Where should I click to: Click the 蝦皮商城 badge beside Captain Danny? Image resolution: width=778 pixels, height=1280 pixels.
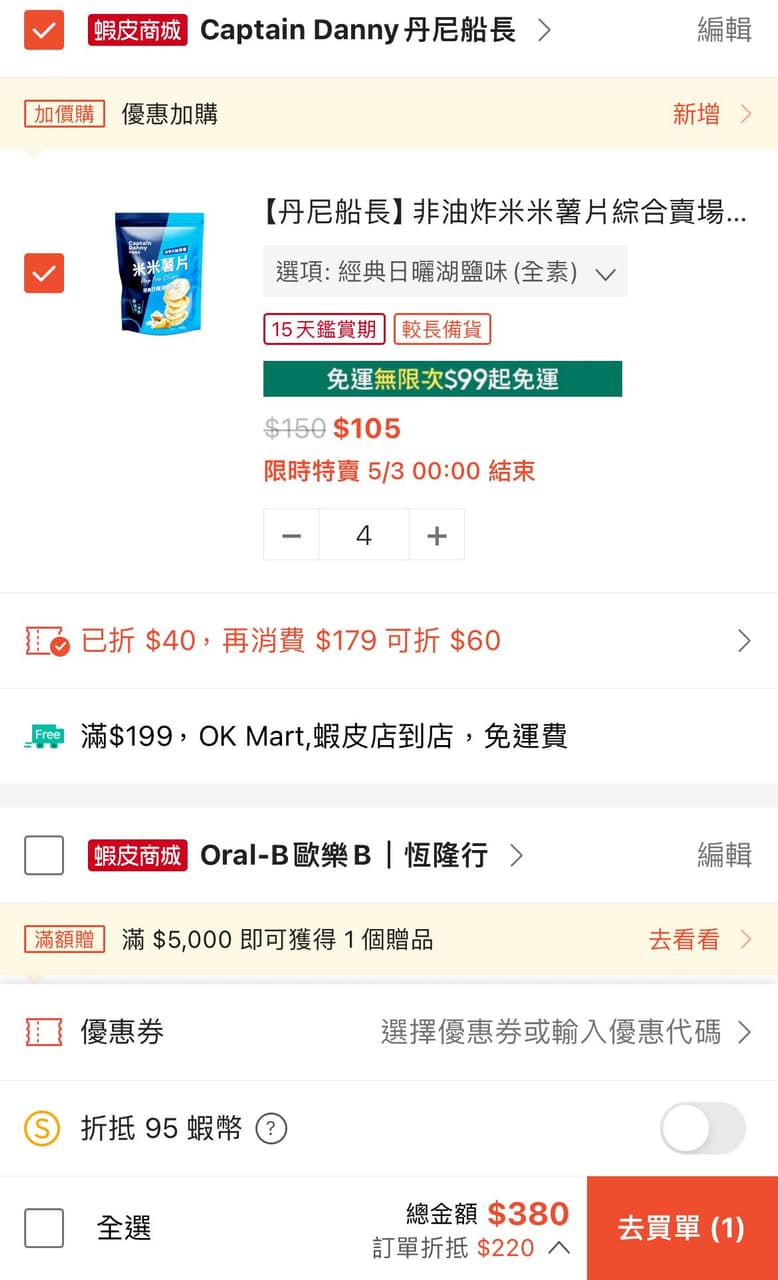[137, 30]
